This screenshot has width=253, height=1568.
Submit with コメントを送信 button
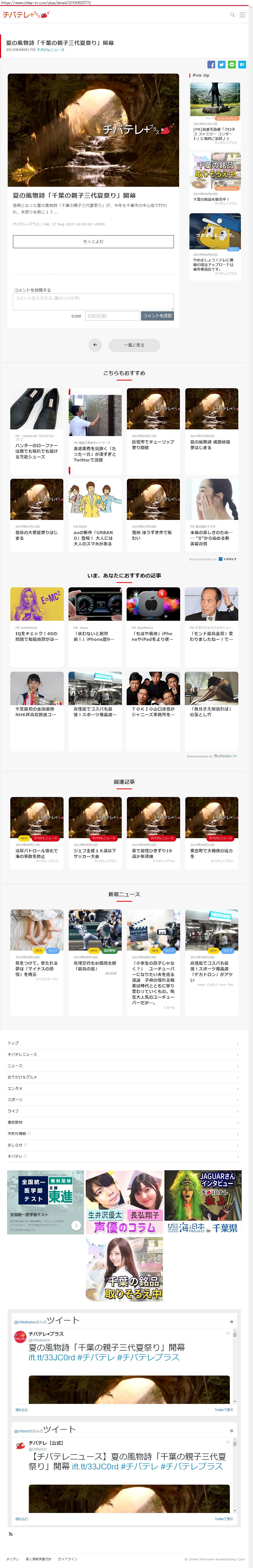[157, 316]
